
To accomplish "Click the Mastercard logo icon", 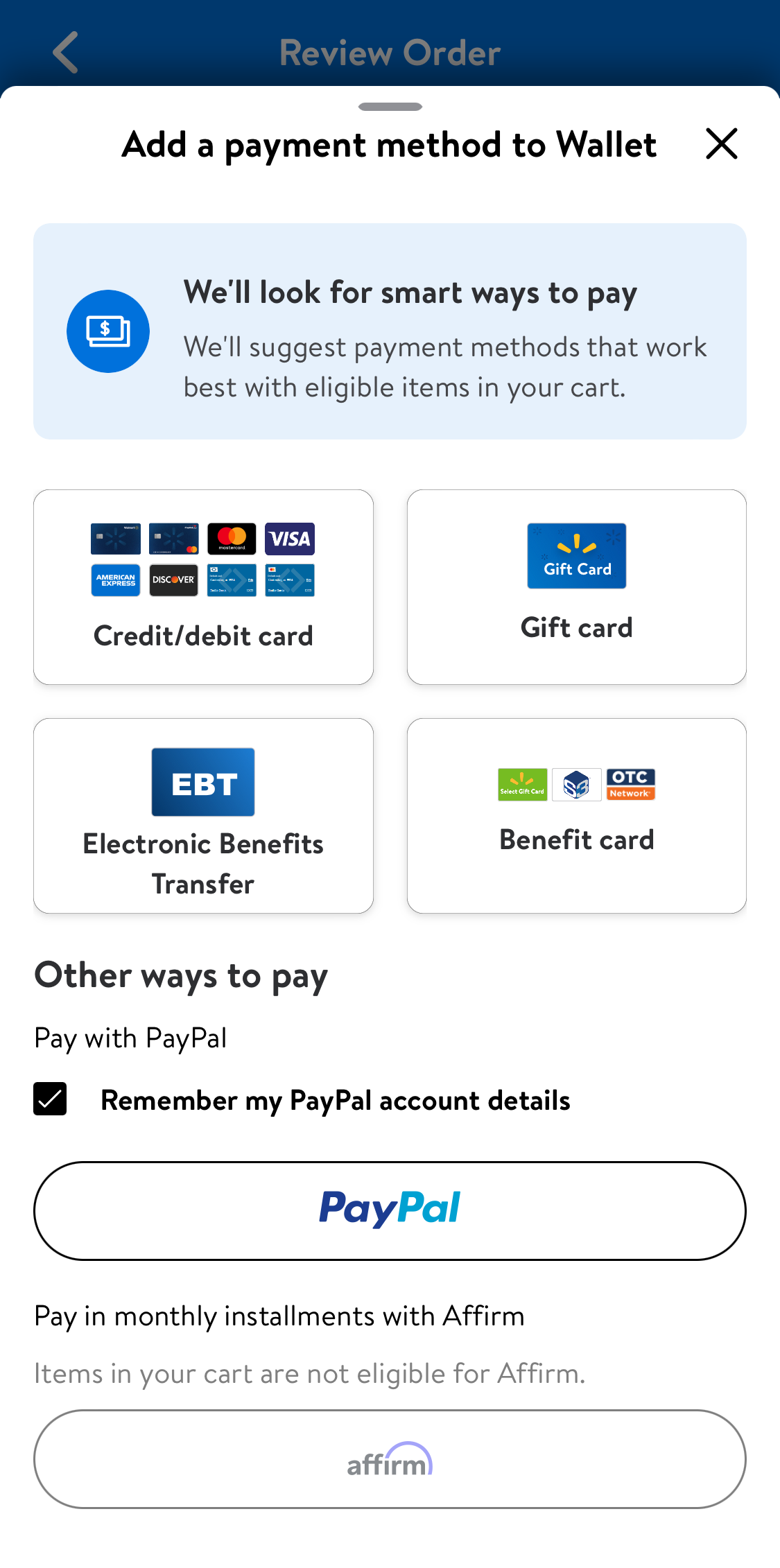I will pyautogui.click(x=232, y=539).
